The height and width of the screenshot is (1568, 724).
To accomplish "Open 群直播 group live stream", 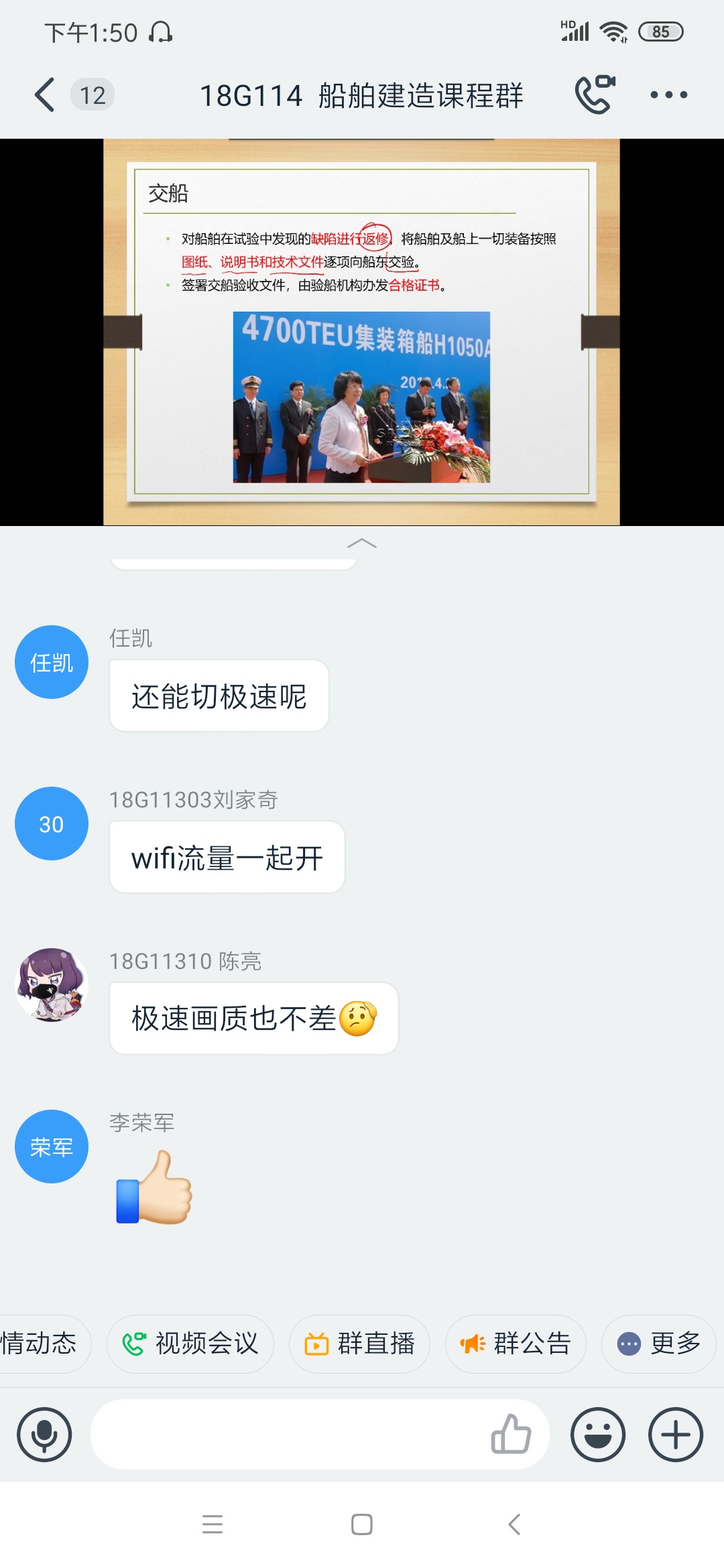I will (360, 1344).
